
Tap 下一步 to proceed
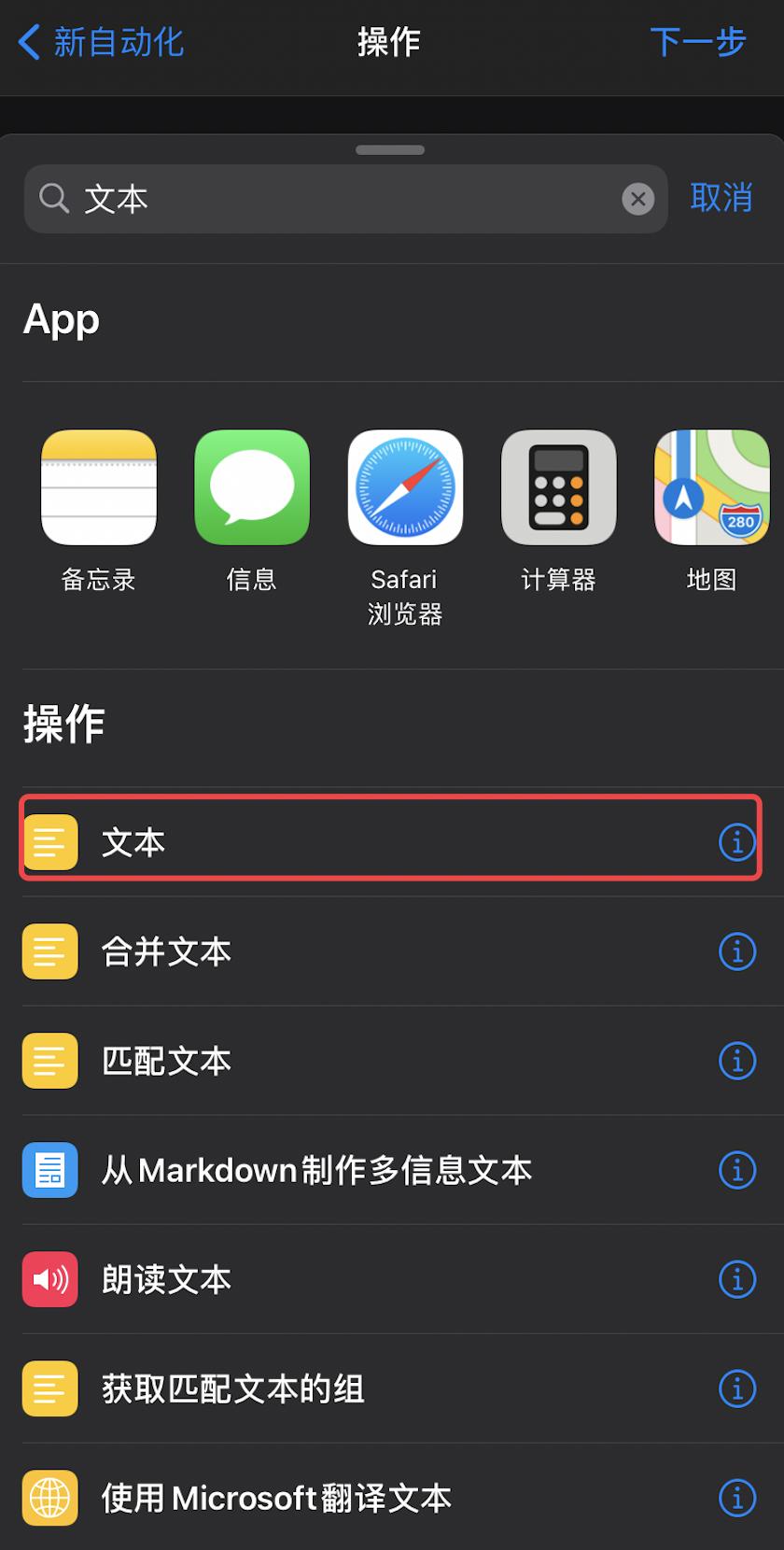[698, 42]
